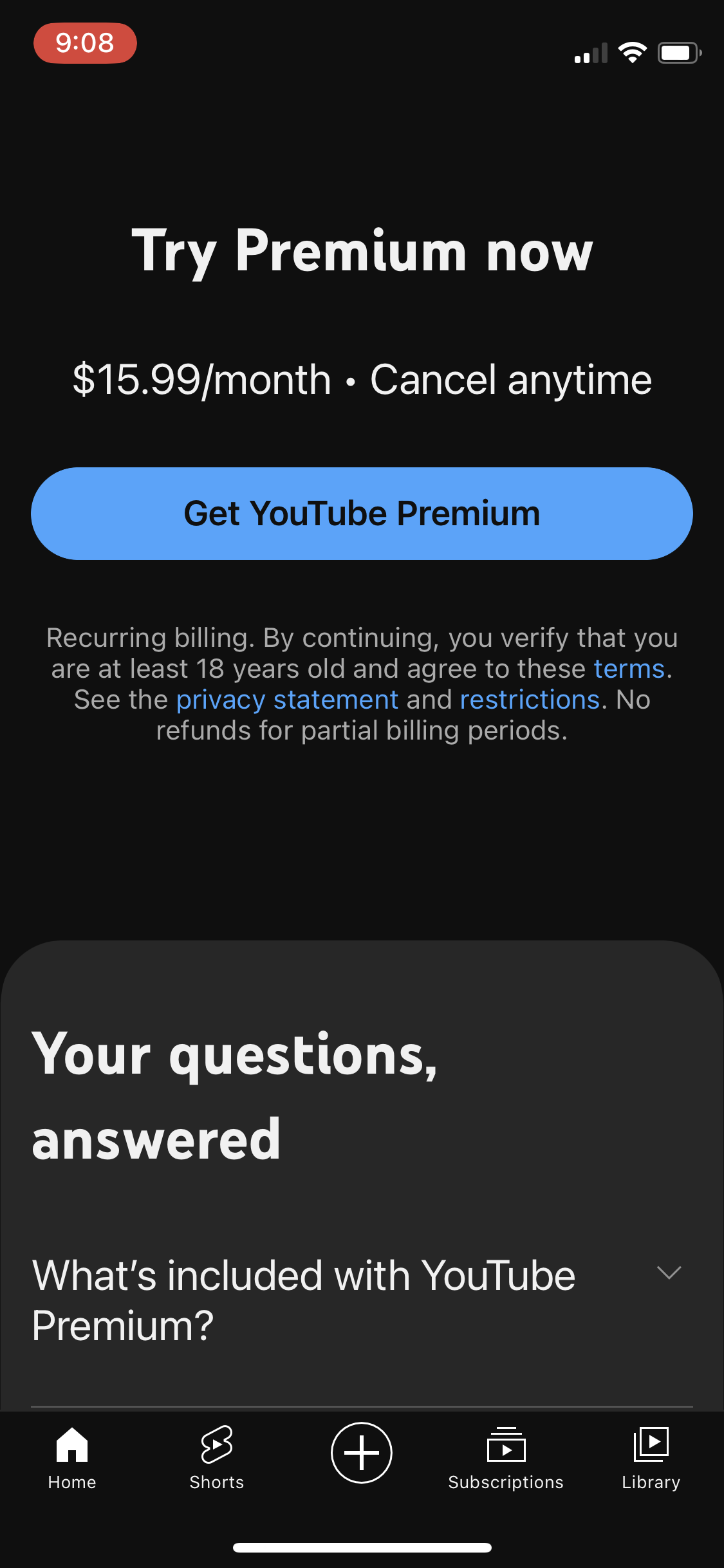
Task: Tap the home indicator bar at bottom
Action: [x=362, y=1547]
